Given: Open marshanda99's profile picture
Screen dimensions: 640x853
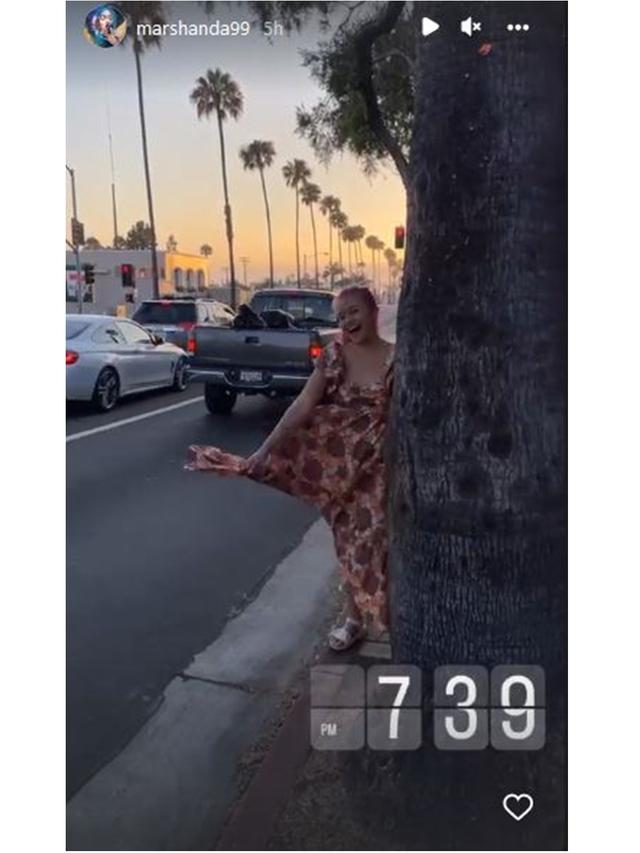Looking at the screenshot, I should click(x=105, y=26).
